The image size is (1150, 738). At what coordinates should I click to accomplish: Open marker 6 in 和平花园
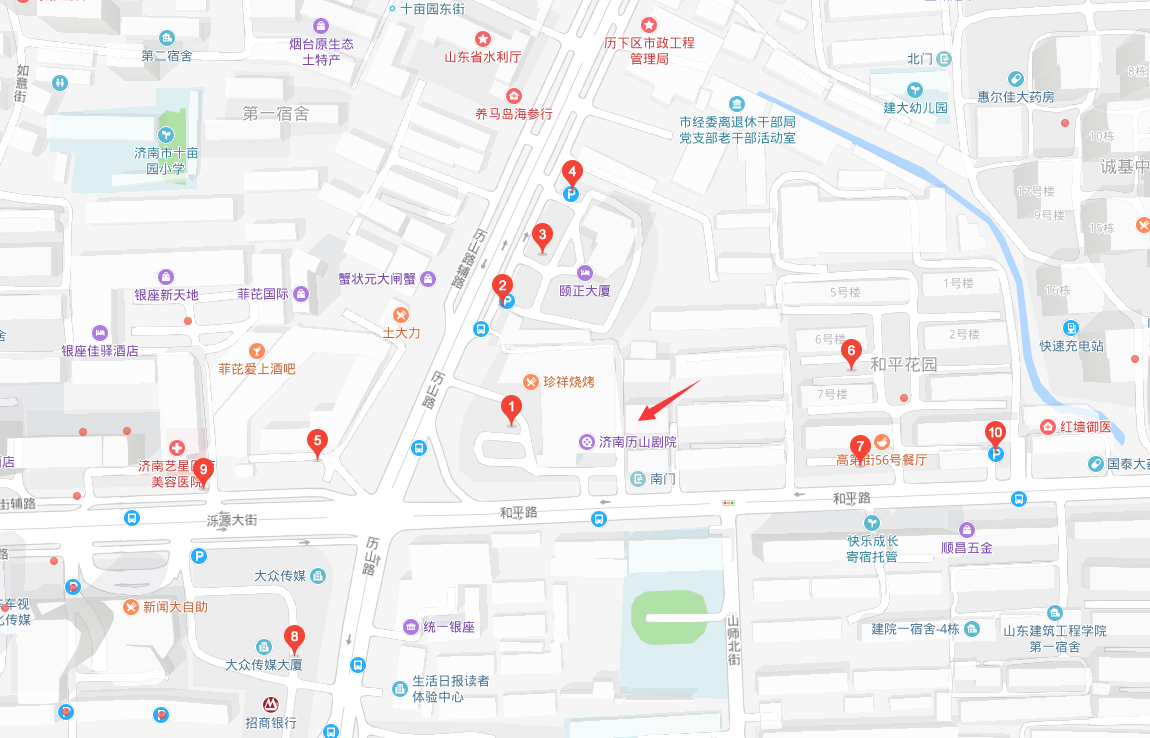(x=851, y=352)
